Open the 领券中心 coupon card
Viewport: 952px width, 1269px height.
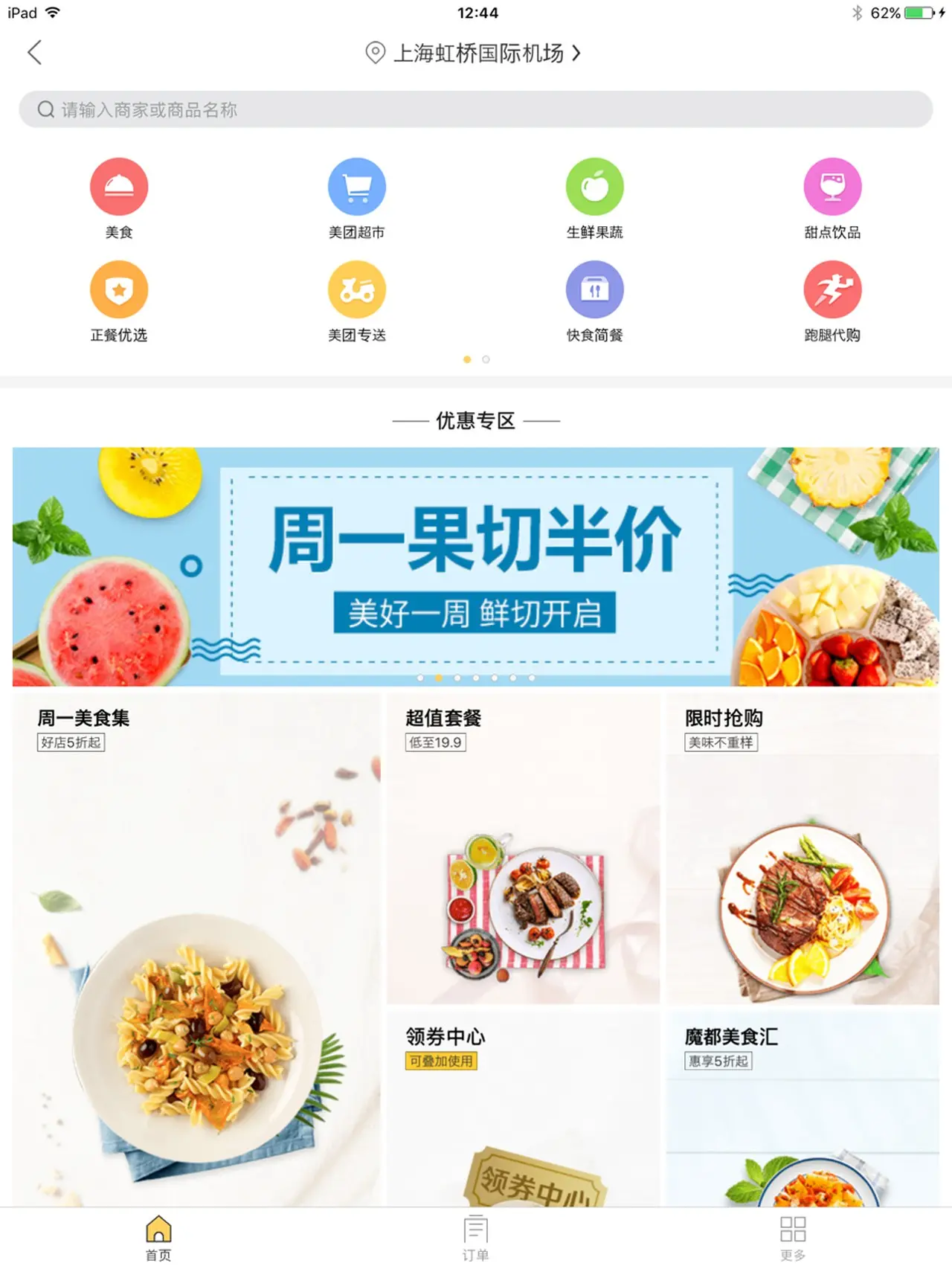coord(523,1108)
